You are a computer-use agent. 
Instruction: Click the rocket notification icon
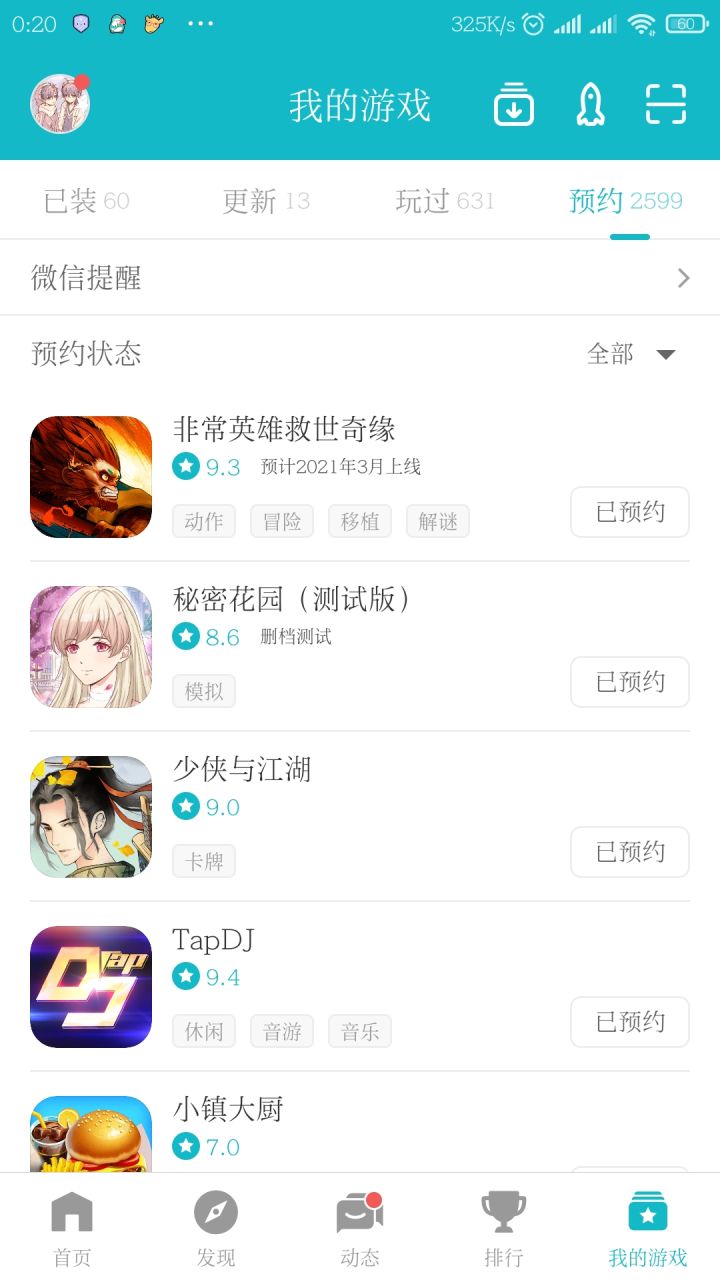click(x=590, y=103)
